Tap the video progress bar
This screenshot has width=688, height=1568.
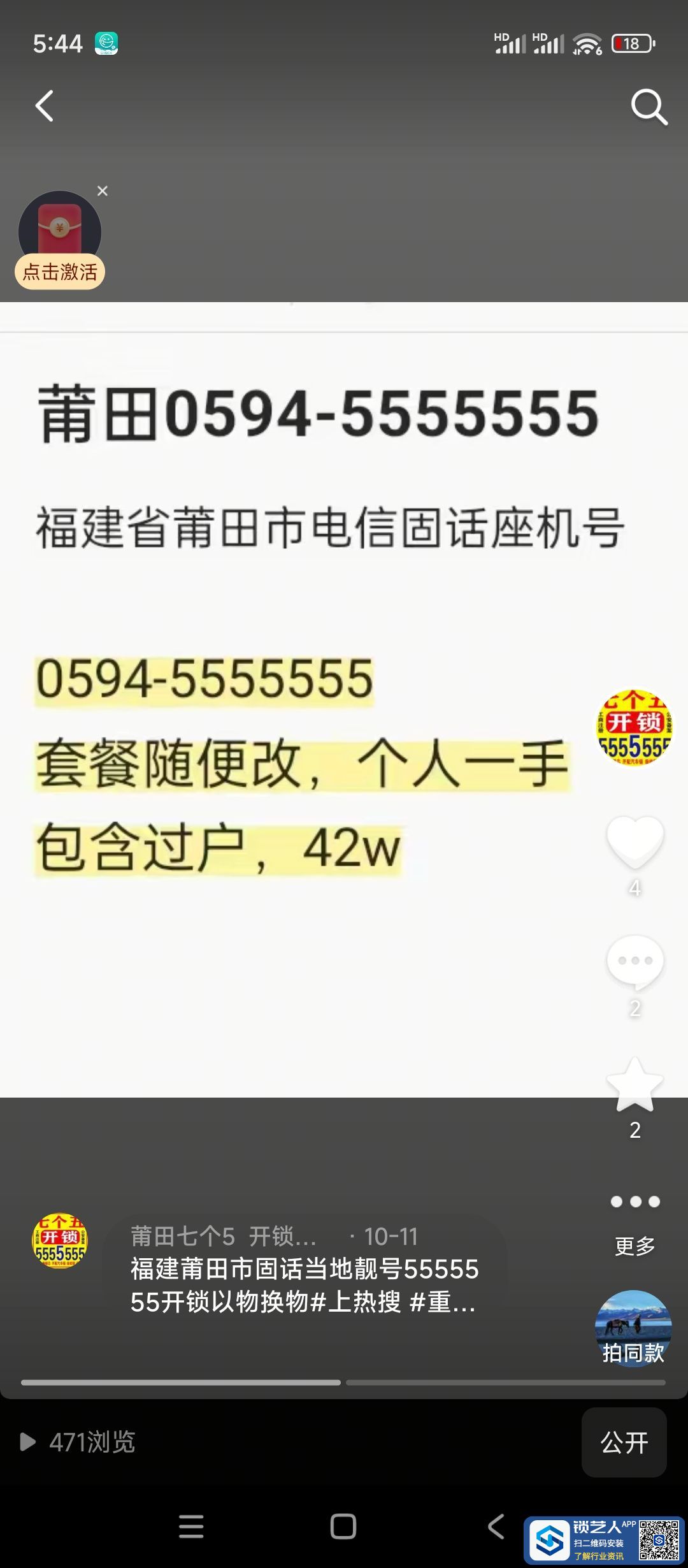click(x=344, y=1383)
